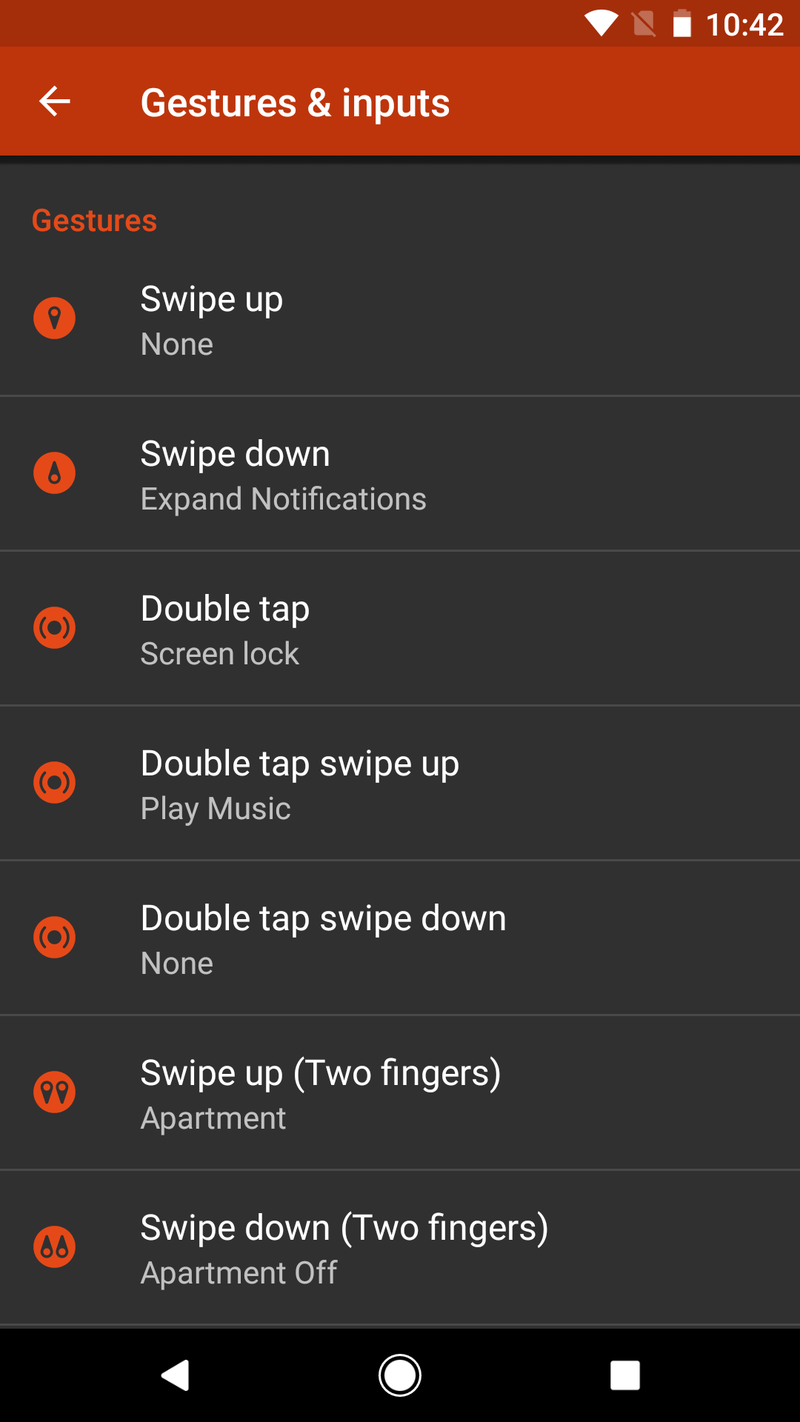800x1422 pixels.
Task: Select the Screen lock double tap action
Action: 400,628
